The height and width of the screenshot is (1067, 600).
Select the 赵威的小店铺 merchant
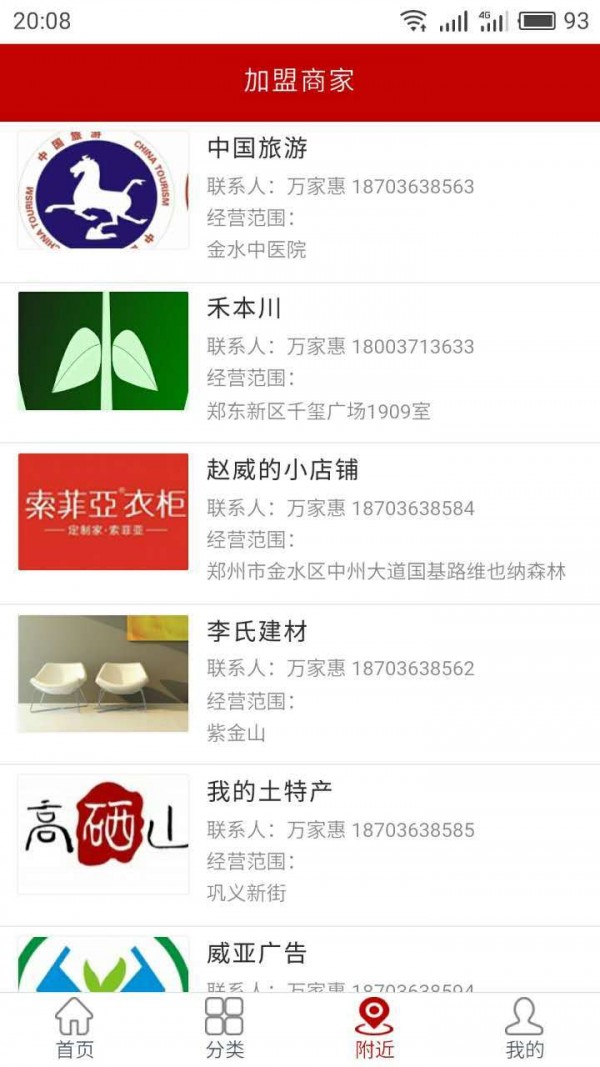[300, 521]
